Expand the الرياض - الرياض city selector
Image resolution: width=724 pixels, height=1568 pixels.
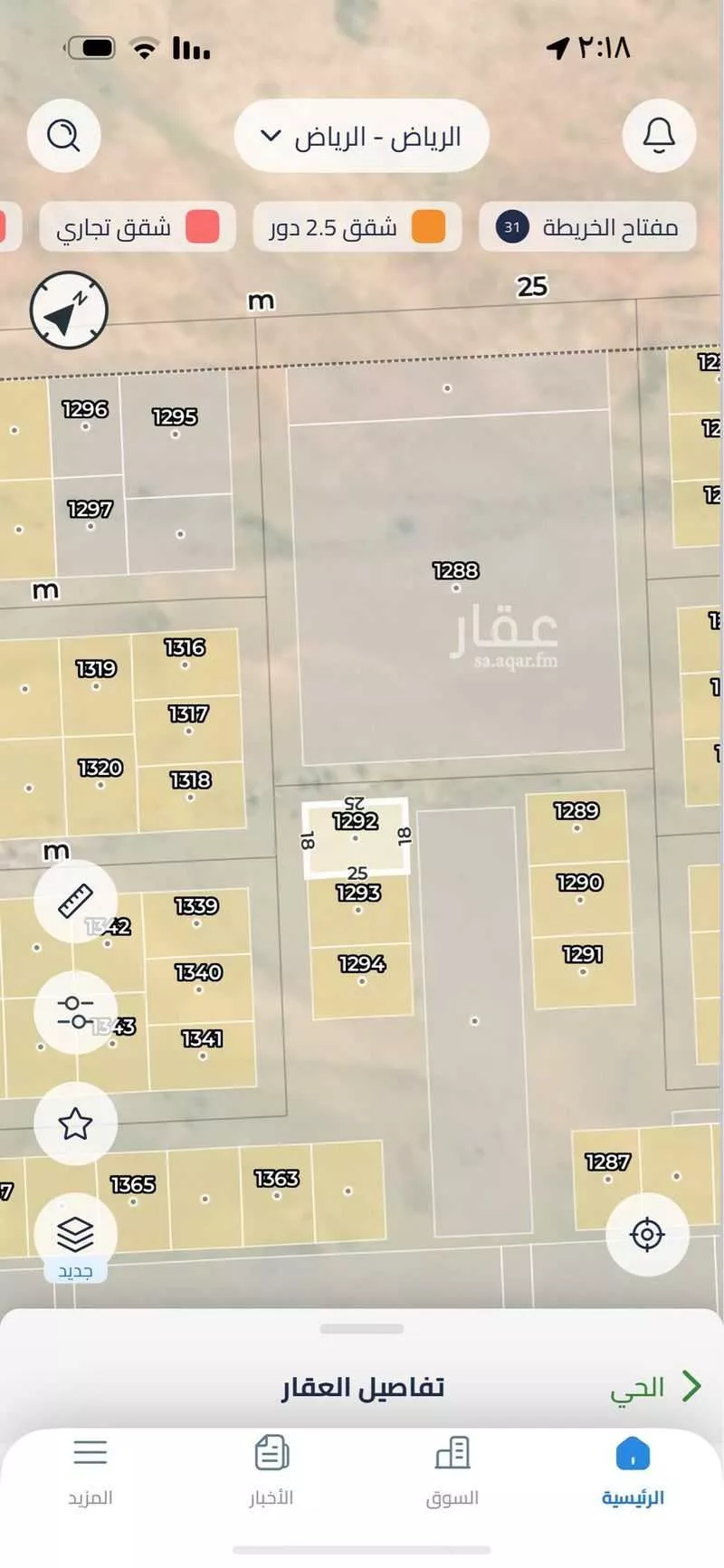click(x=360, y=135)
